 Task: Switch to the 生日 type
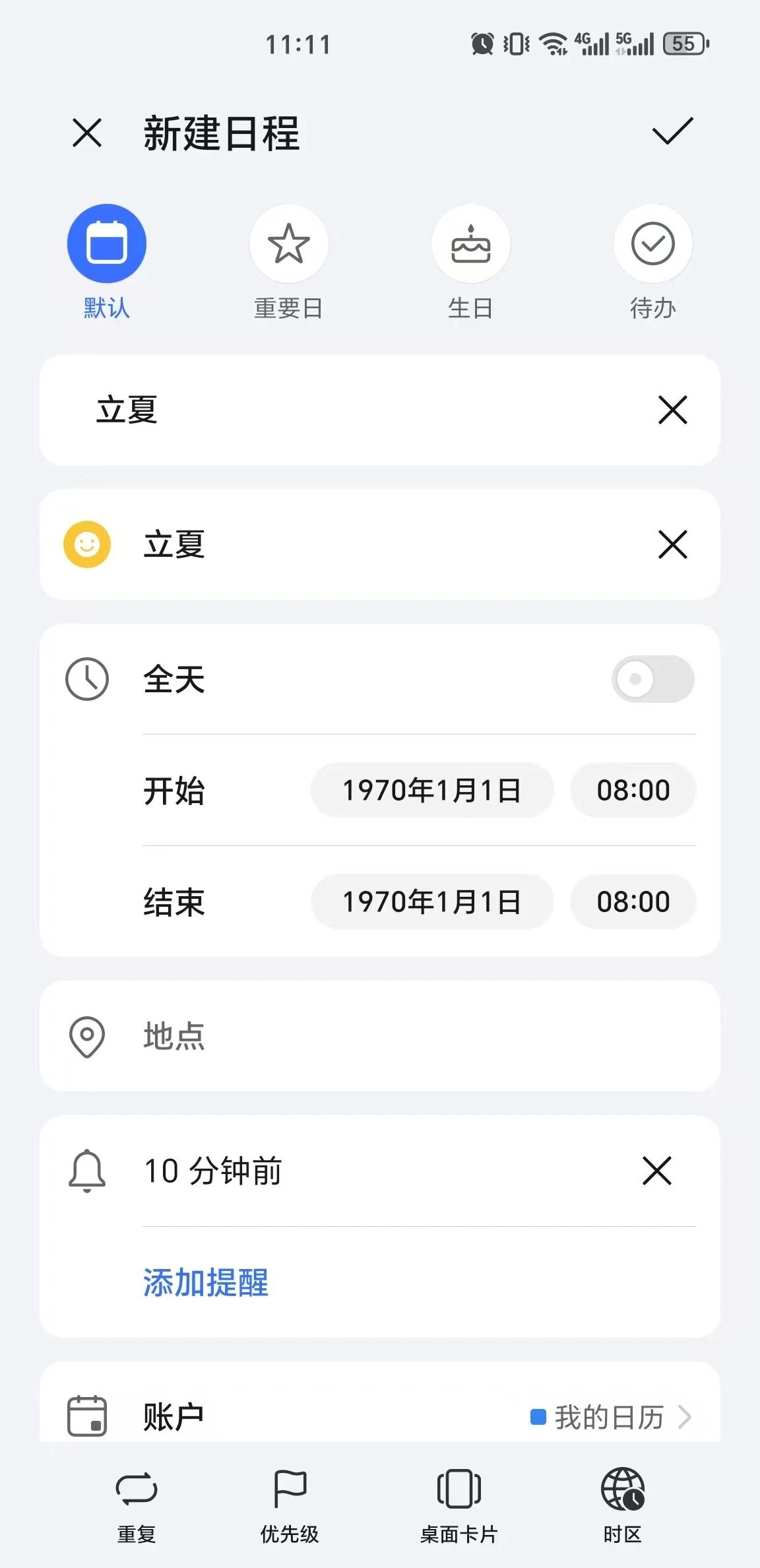pyautogui.click(x=470, y=244)
